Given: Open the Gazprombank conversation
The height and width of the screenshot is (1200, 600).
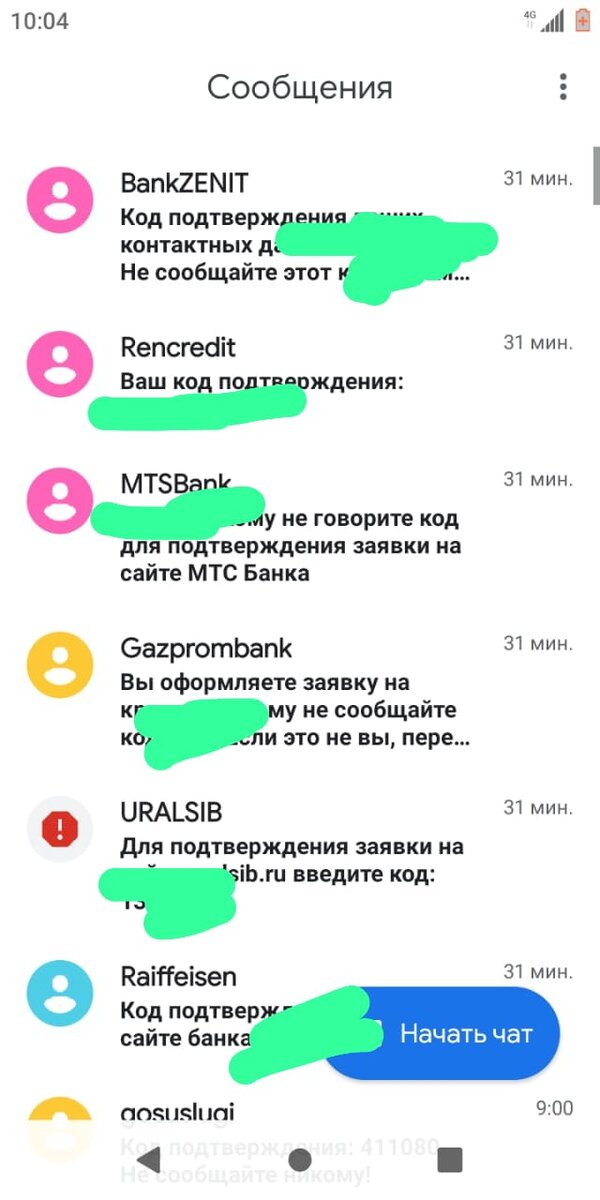Looking at the screenshot, I should point(300,695).
